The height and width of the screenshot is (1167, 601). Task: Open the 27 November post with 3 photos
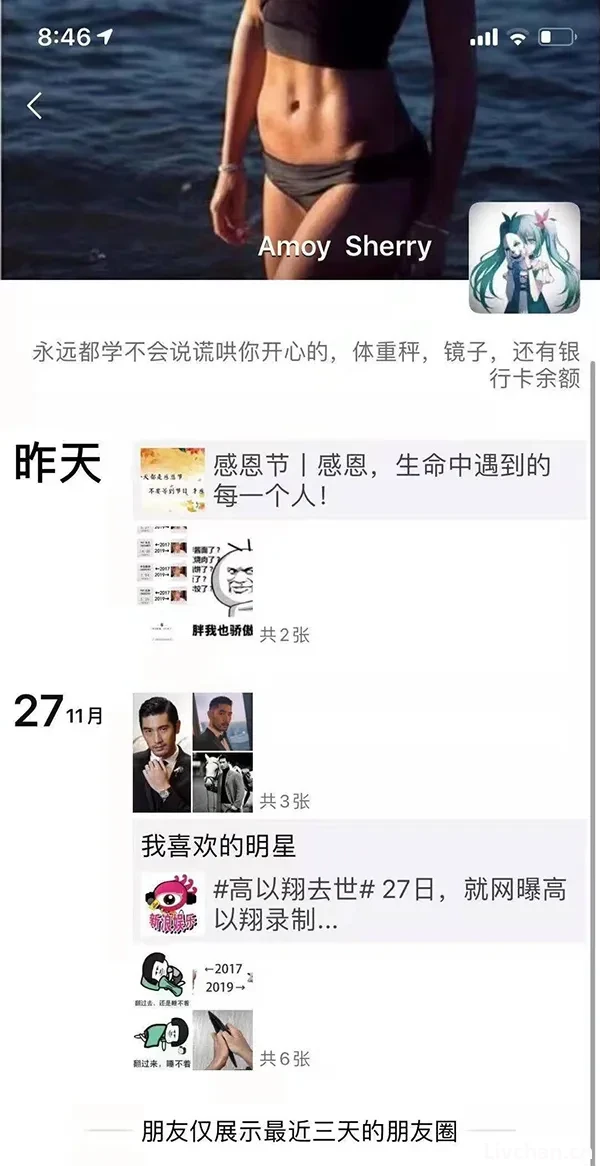193,752
